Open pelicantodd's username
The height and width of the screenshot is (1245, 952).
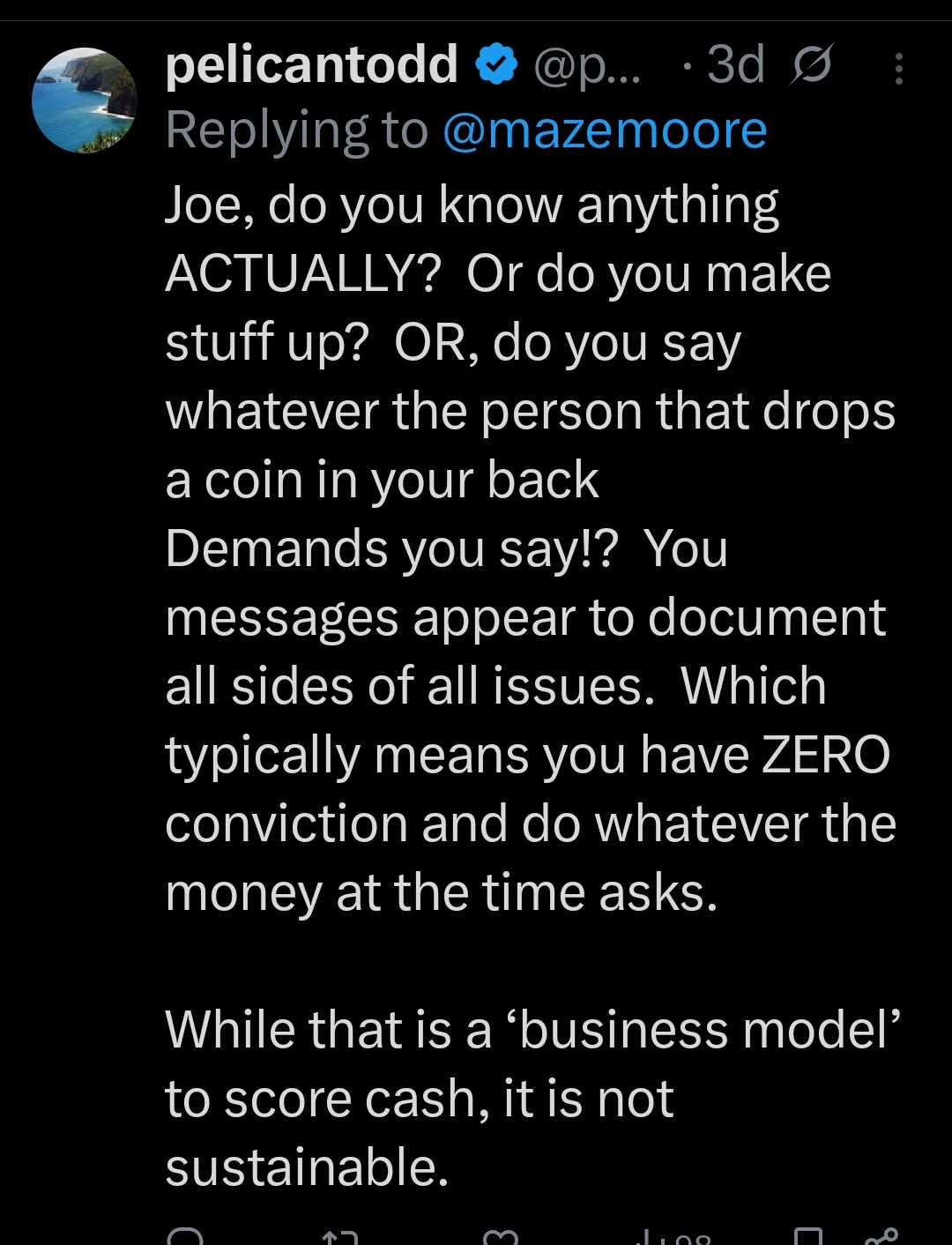pos(311,65)
